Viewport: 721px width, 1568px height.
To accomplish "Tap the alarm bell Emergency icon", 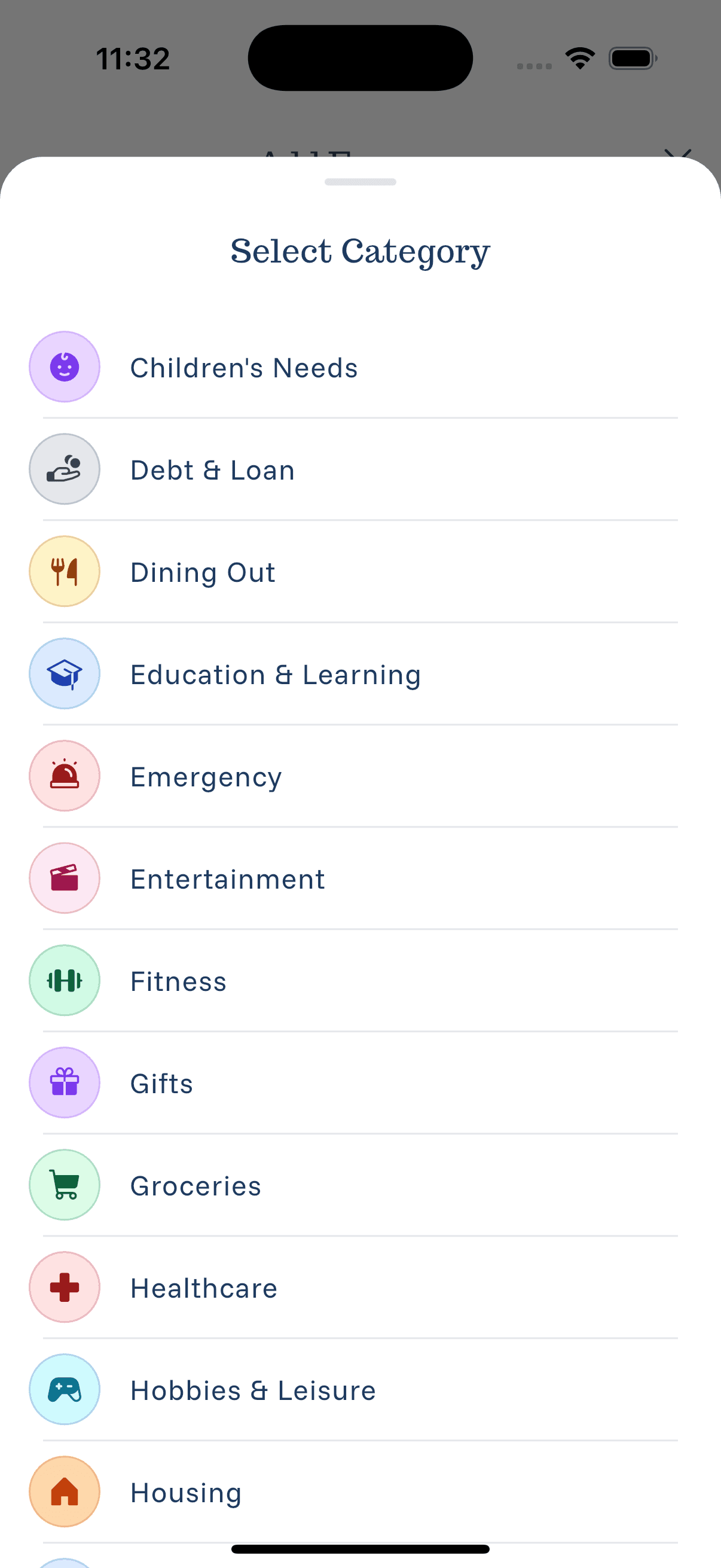I will click(65, 776).
